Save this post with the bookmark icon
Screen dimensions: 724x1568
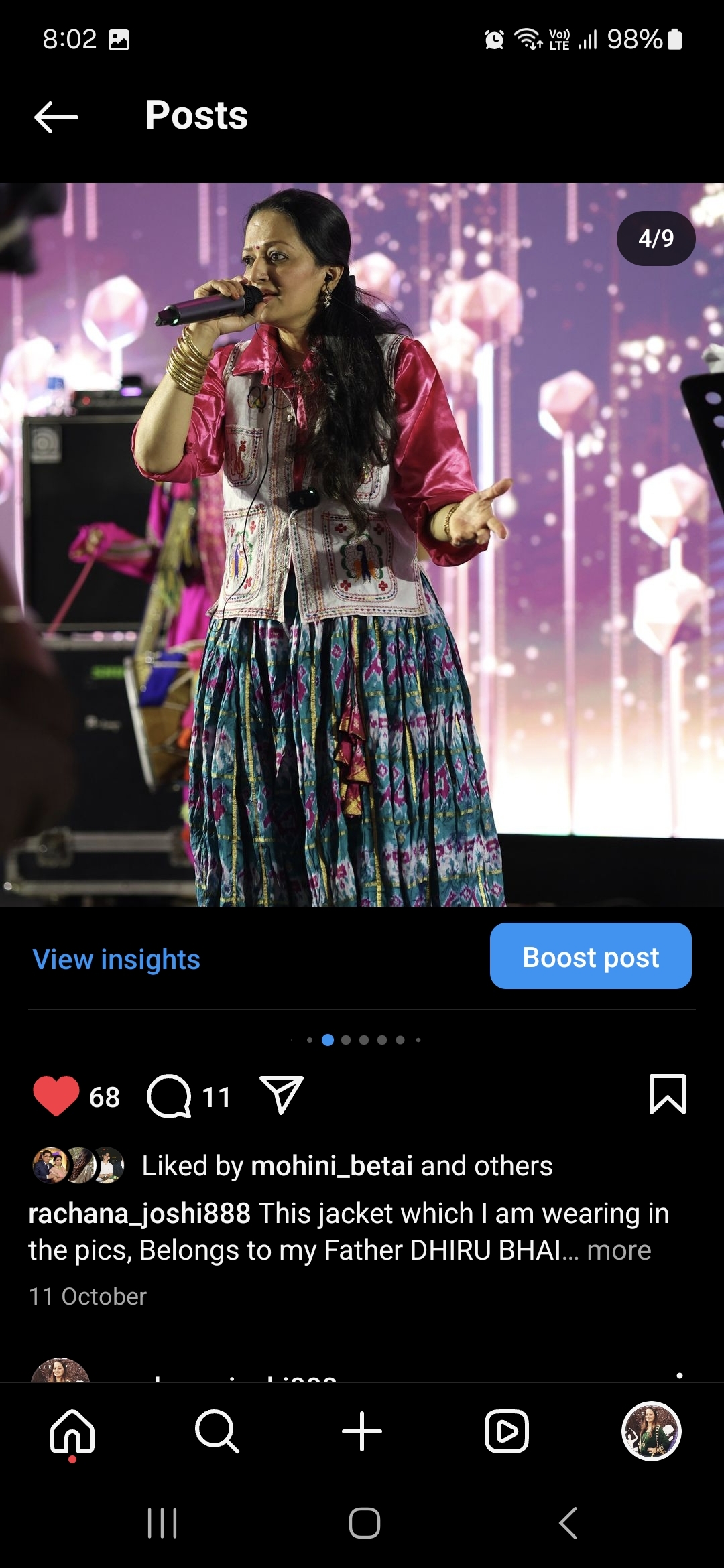(x=667, y=1094)
